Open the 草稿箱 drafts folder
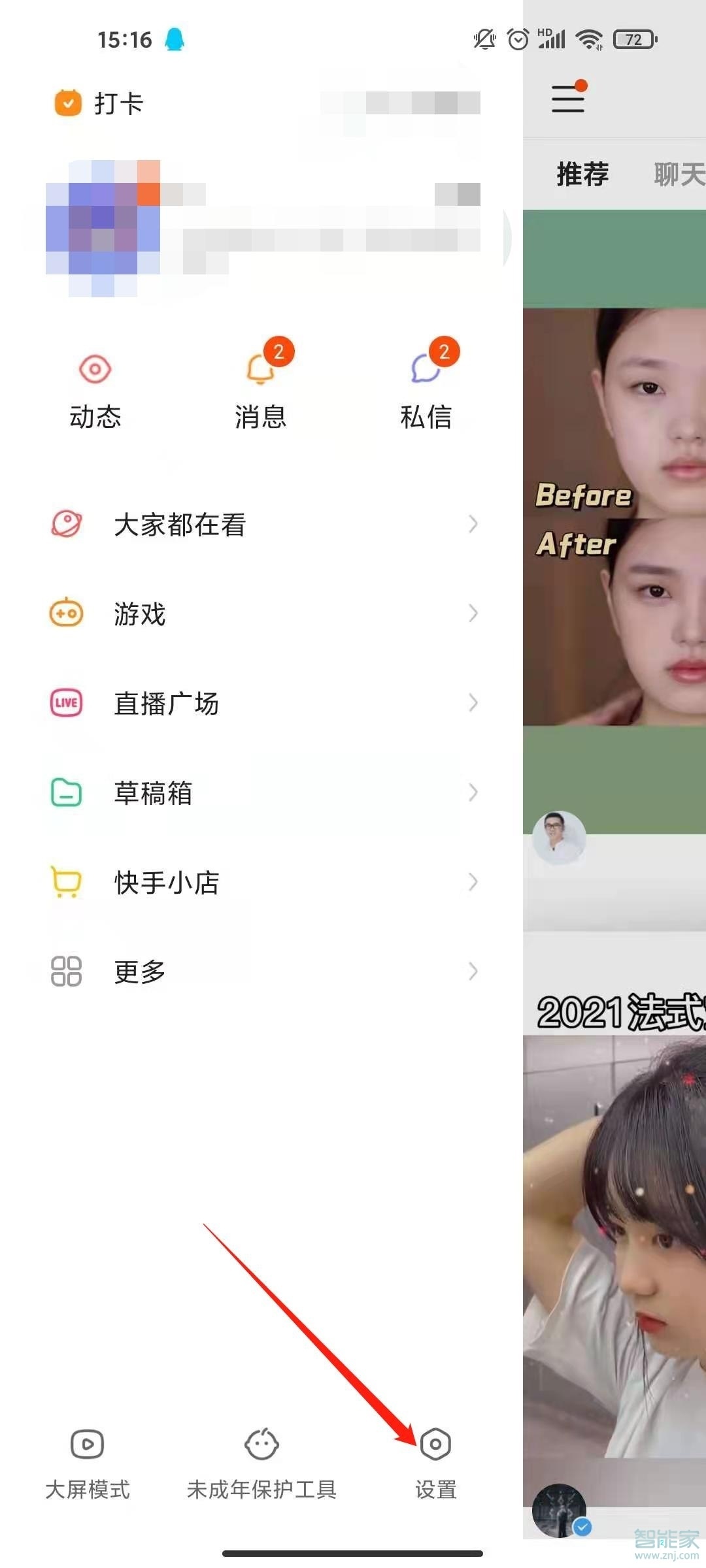 tap(261, 793)
